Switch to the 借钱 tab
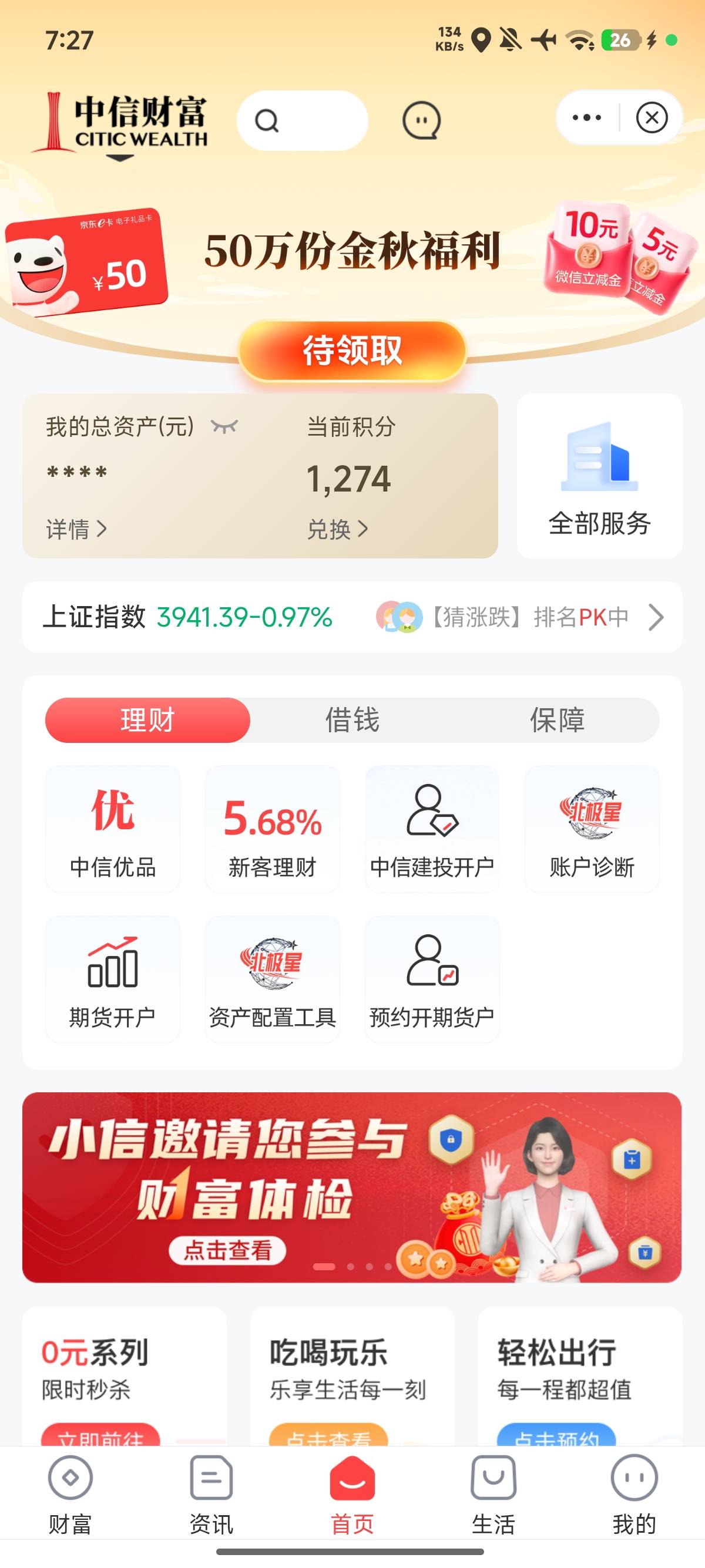The image size is (705, 1568). pyautogui.click(x=352, y=719)
